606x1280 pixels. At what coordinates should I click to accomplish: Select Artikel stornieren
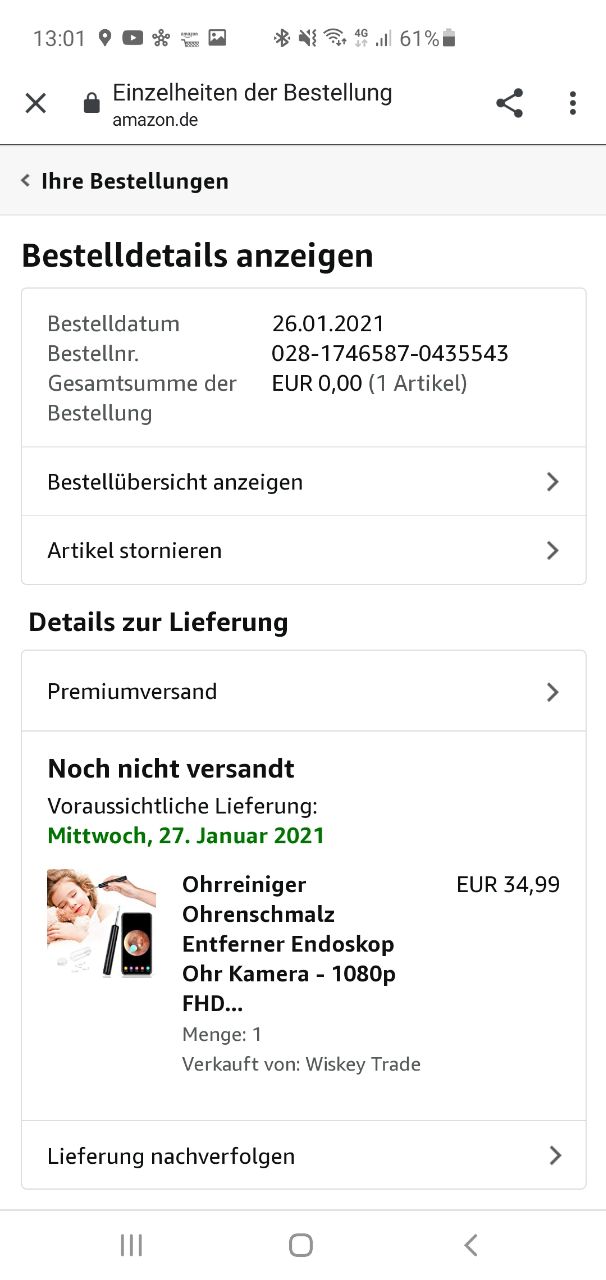[303, 550]
